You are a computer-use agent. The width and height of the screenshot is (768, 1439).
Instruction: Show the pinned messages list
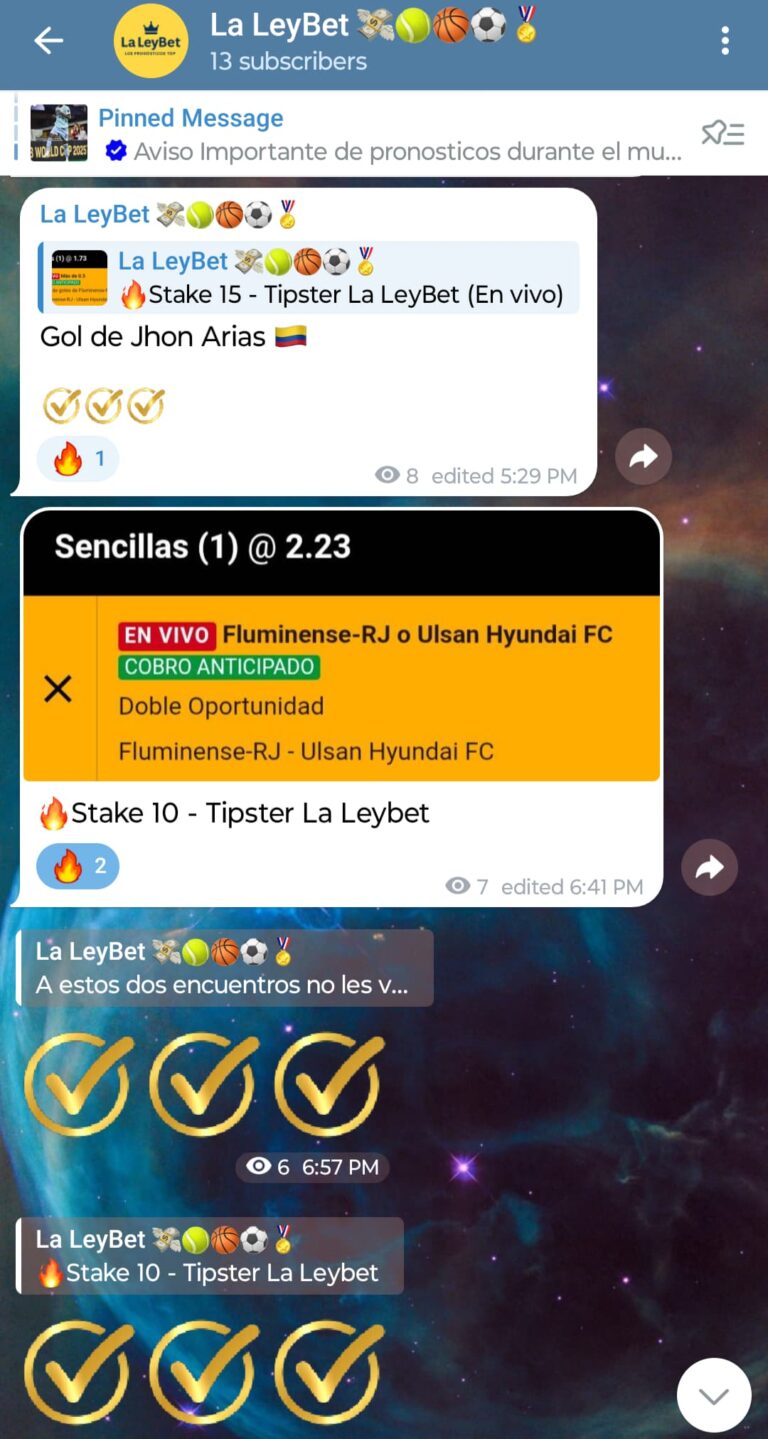pyautogui.click(x=722, y=133)
